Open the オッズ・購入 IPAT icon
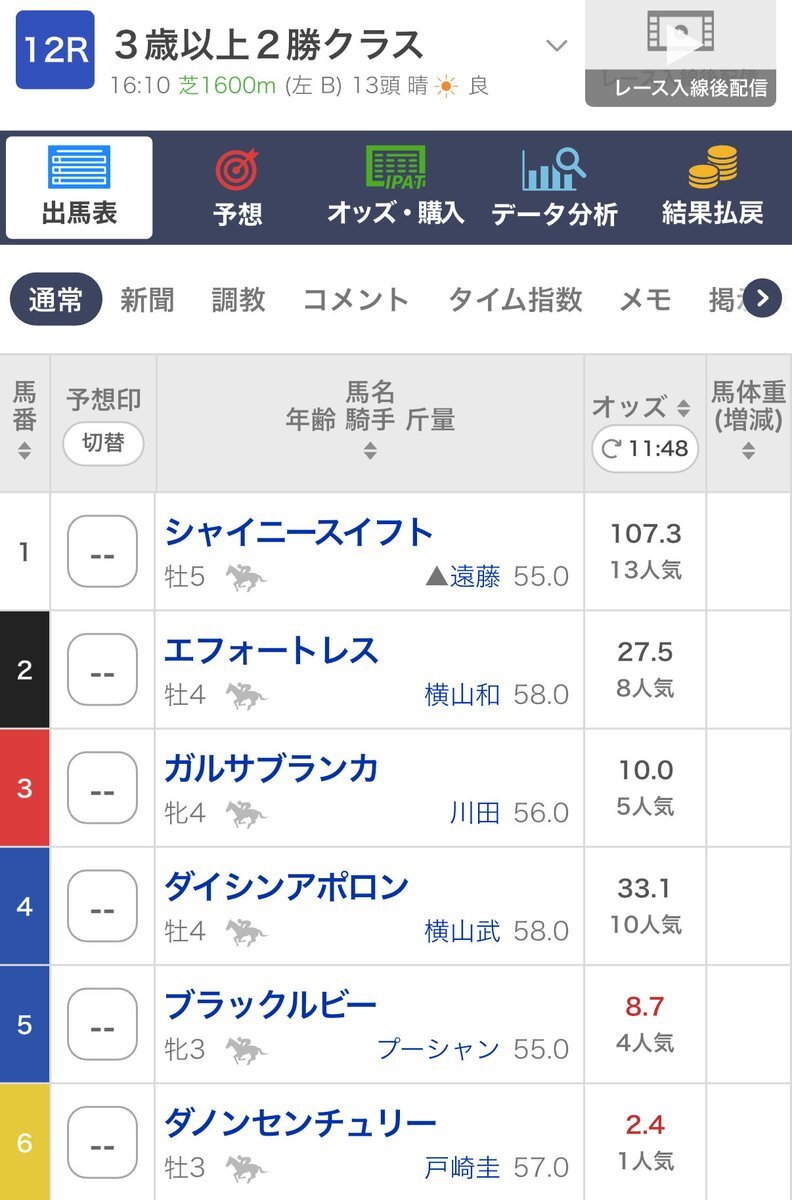The width and height of the screenshot is (792, 1200). [396, 168]
